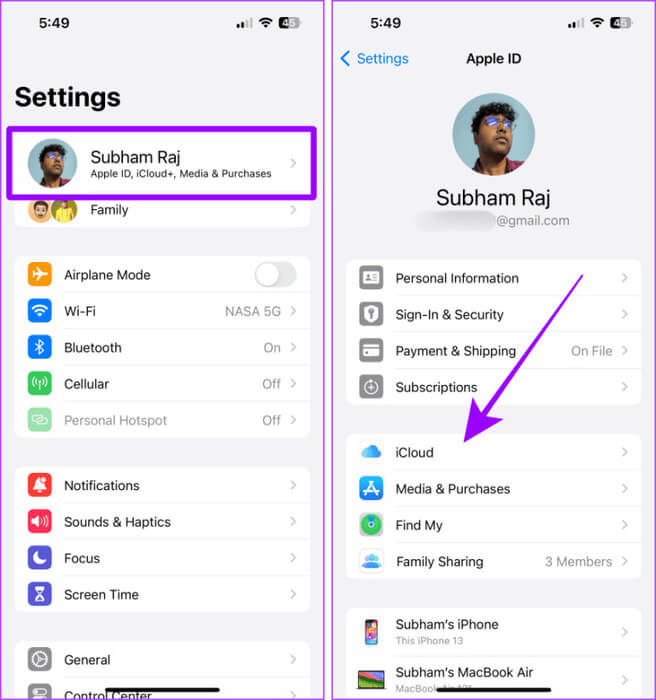Open Sign-In & Security

tap(493, 314)
